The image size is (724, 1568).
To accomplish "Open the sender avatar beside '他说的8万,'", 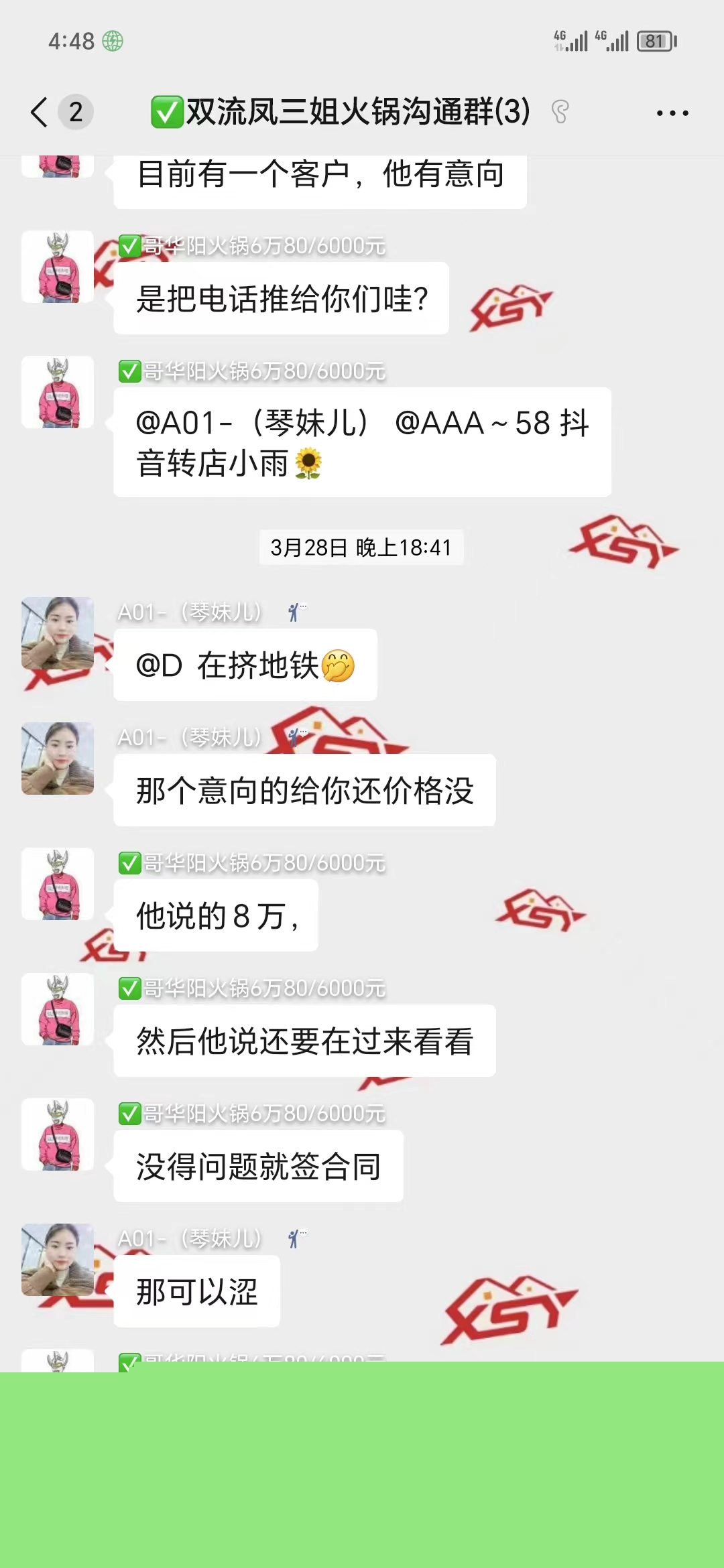I will click(58, 884).
